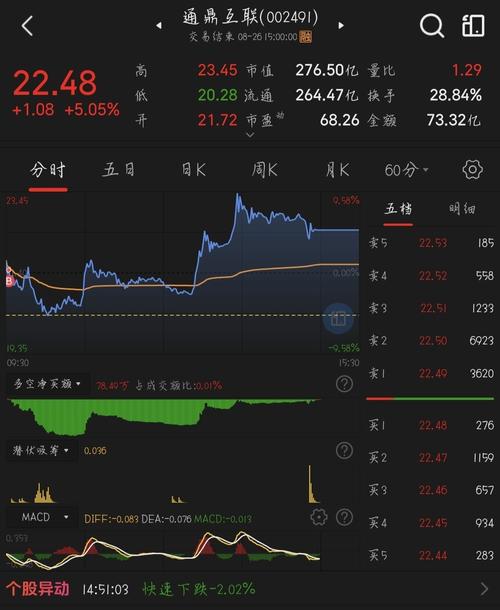Open the search magnifier icon
The image size is (500, 610).
pos(432,26)
